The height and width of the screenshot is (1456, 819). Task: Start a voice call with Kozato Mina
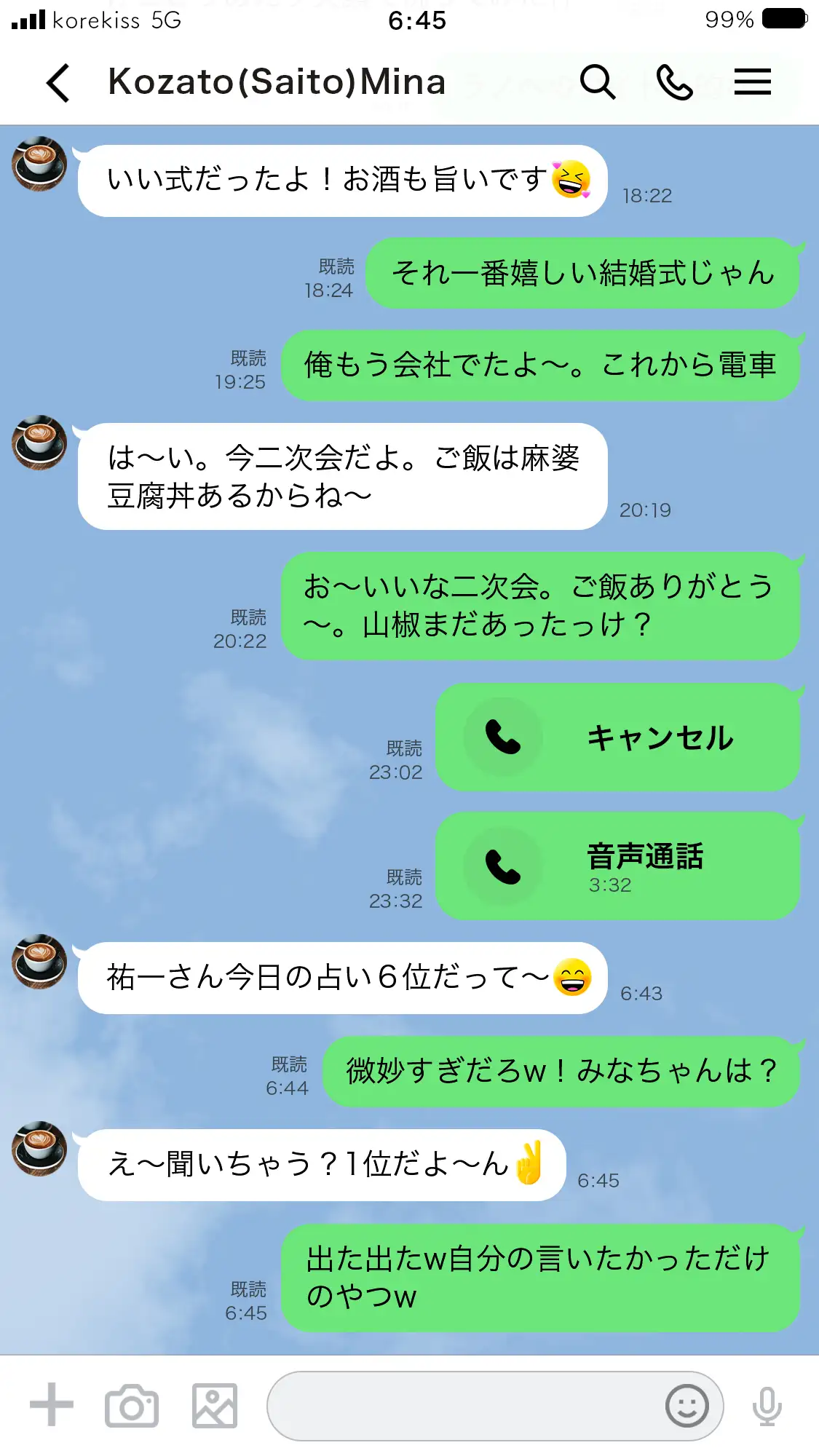[675, 82]
